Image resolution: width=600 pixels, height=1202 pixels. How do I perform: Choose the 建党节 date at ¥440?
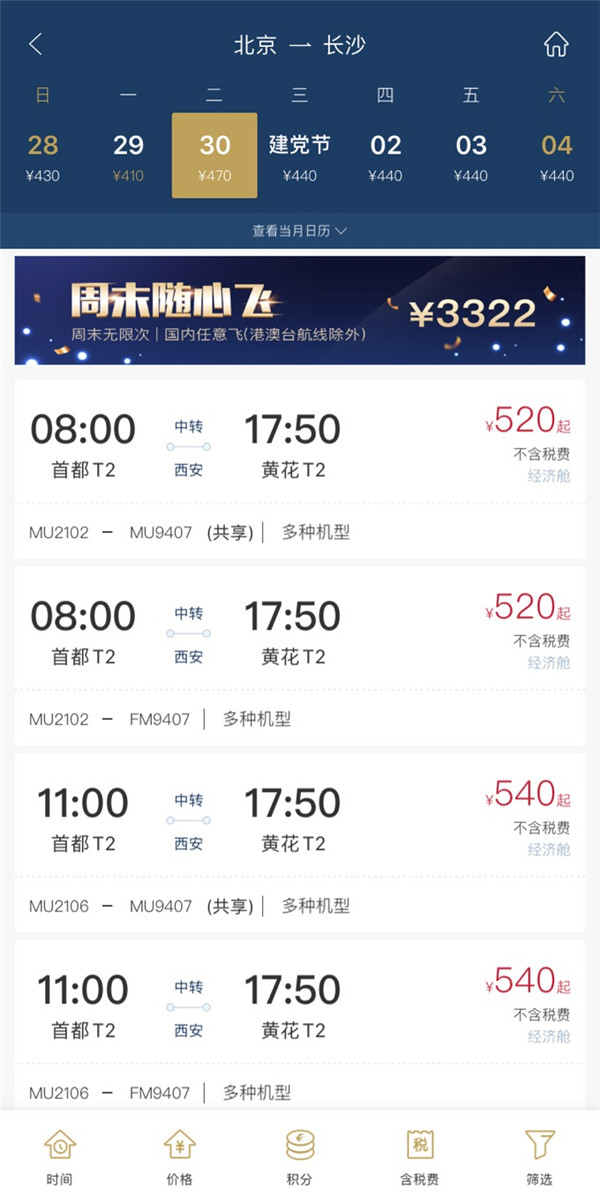[x=300, y=156]
